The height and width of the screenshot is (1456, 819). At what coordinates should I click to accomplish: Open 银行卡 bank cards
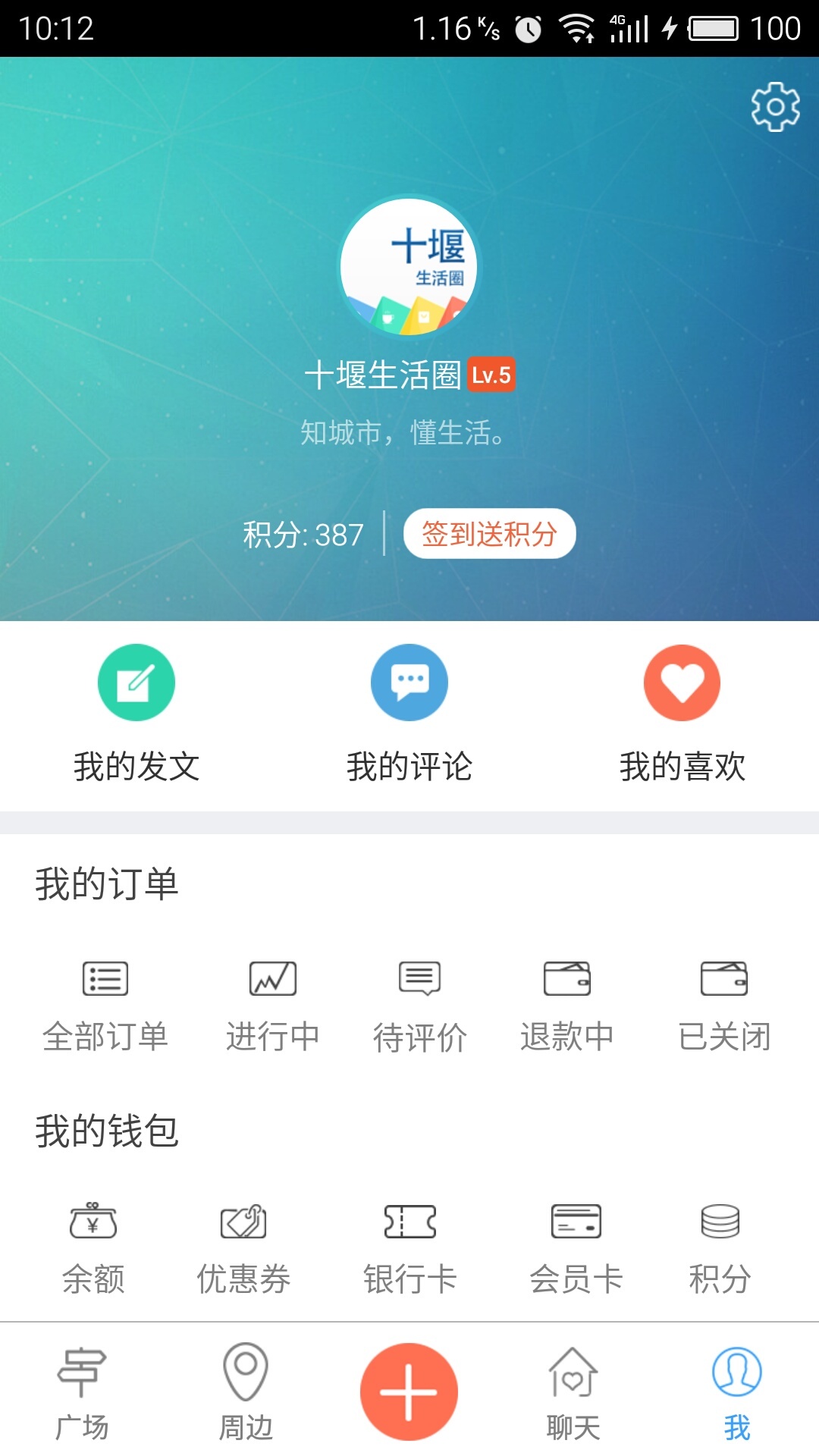(x=409, y=1247)
